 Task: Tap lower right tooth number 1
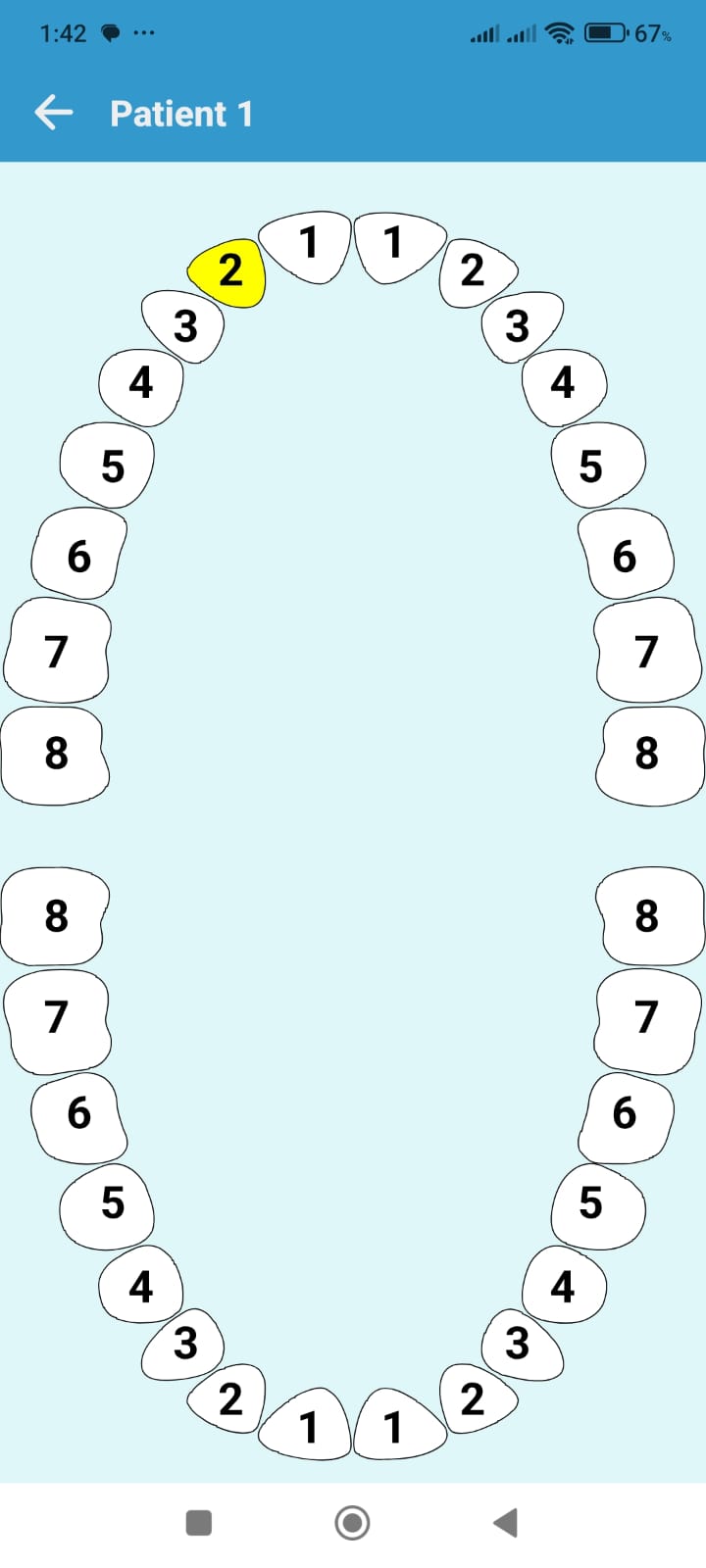(x=395, y=1426)
